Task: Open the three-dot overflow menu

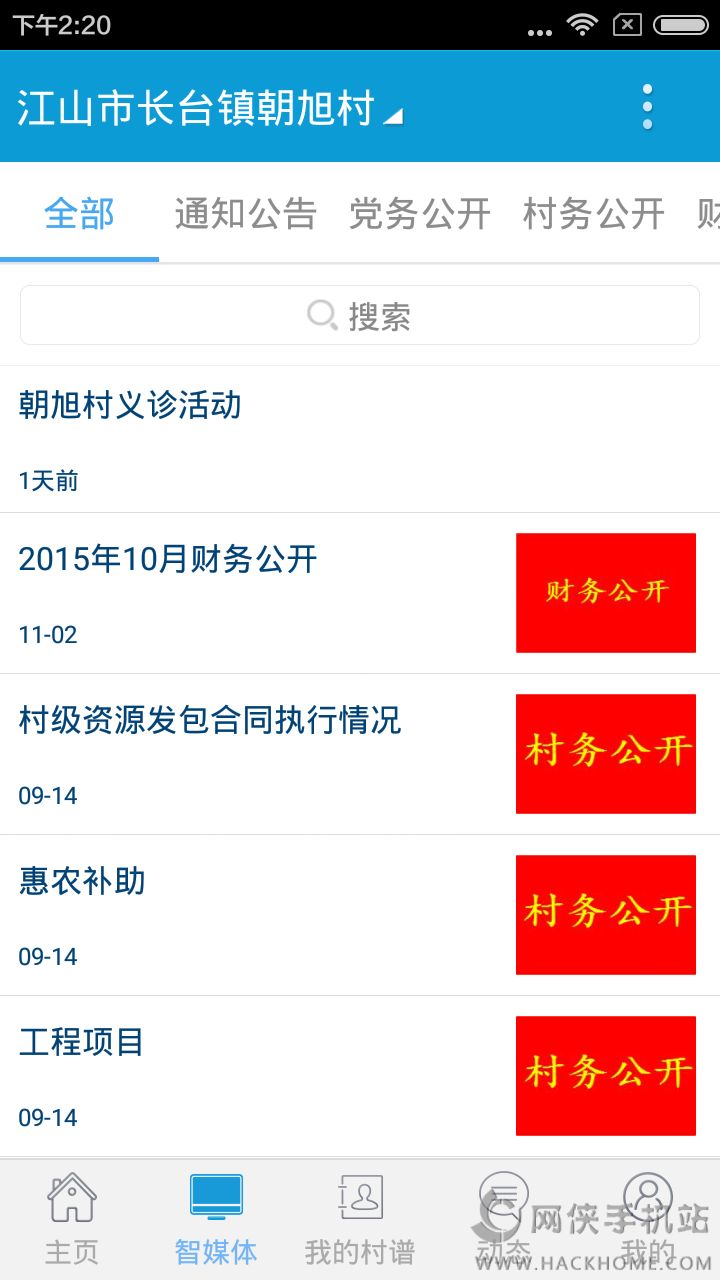Action: click(x=648, y=106)
